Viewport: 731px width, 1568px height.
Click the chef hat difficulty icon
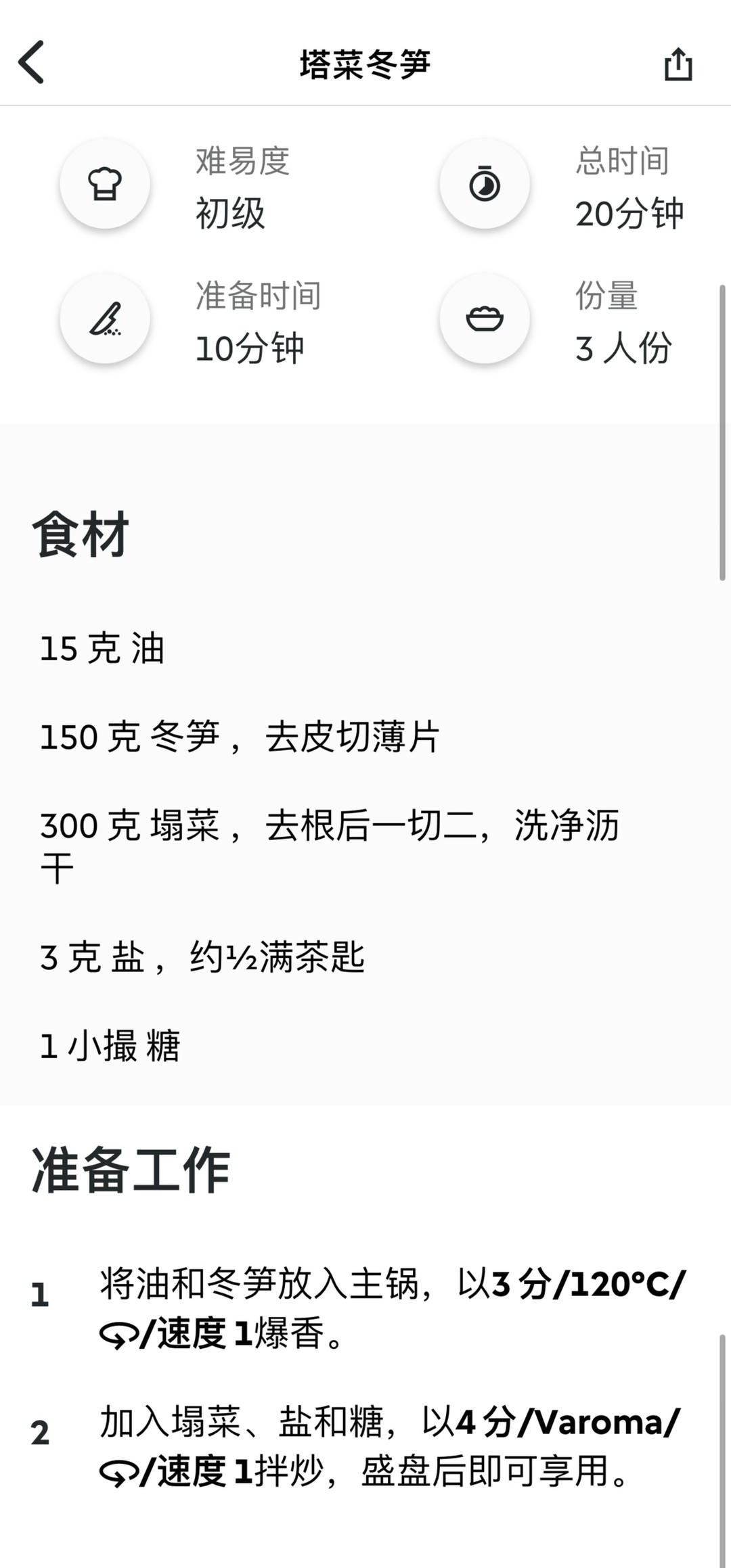(105, 183)
